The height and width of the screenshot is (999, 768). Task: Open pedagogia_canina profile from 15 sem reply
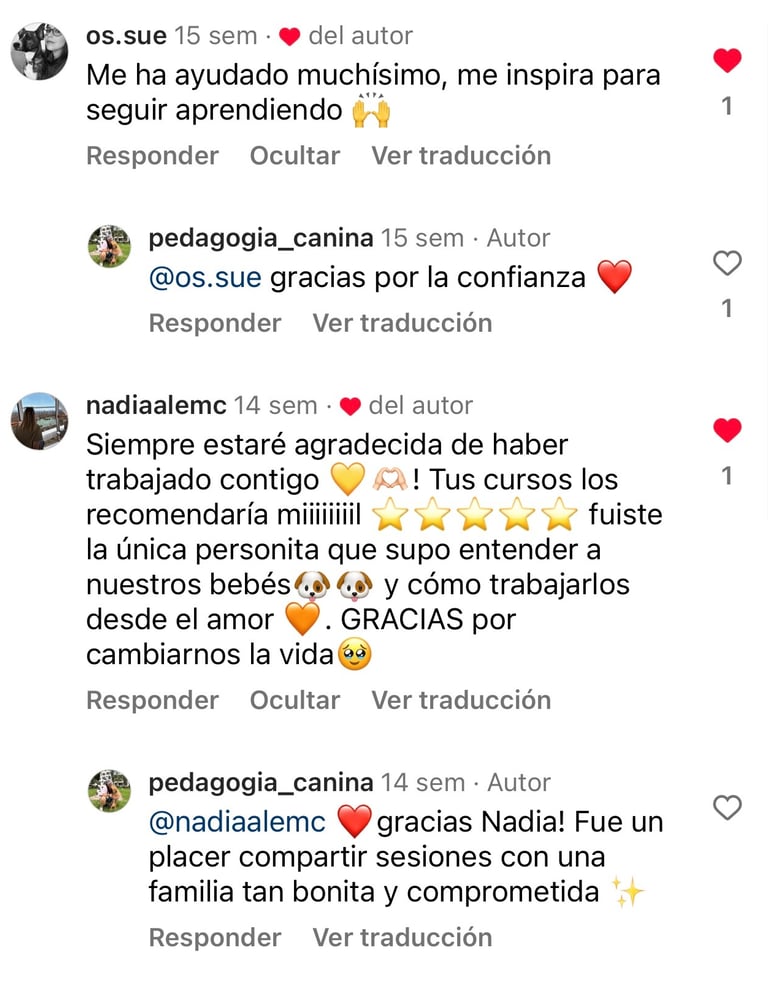tap(260, 238)
